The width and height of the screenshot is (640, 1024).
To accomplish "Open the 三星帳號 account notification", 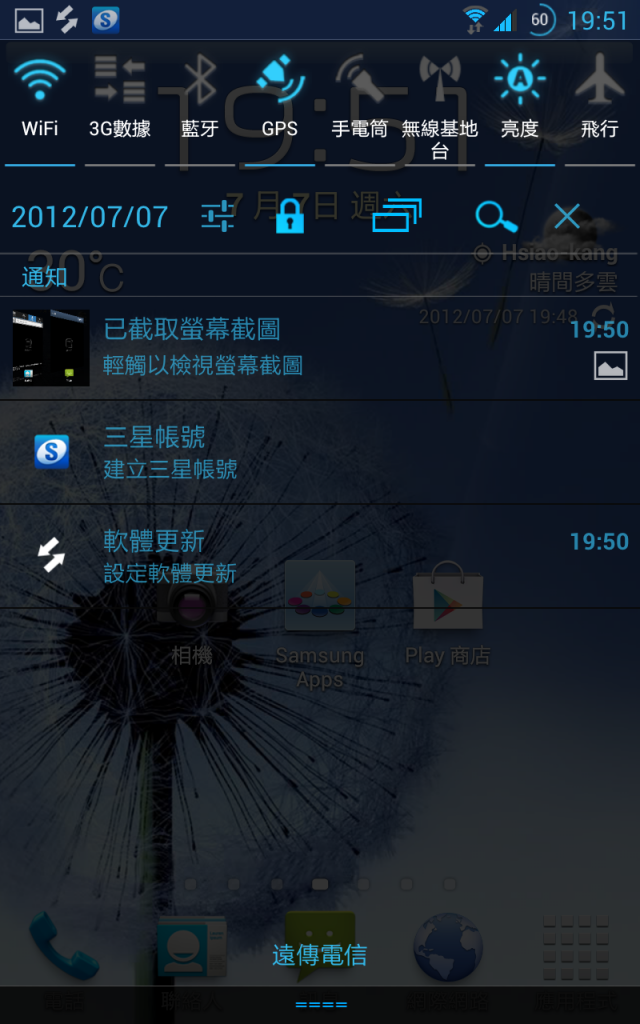I will tap(320, 452).
